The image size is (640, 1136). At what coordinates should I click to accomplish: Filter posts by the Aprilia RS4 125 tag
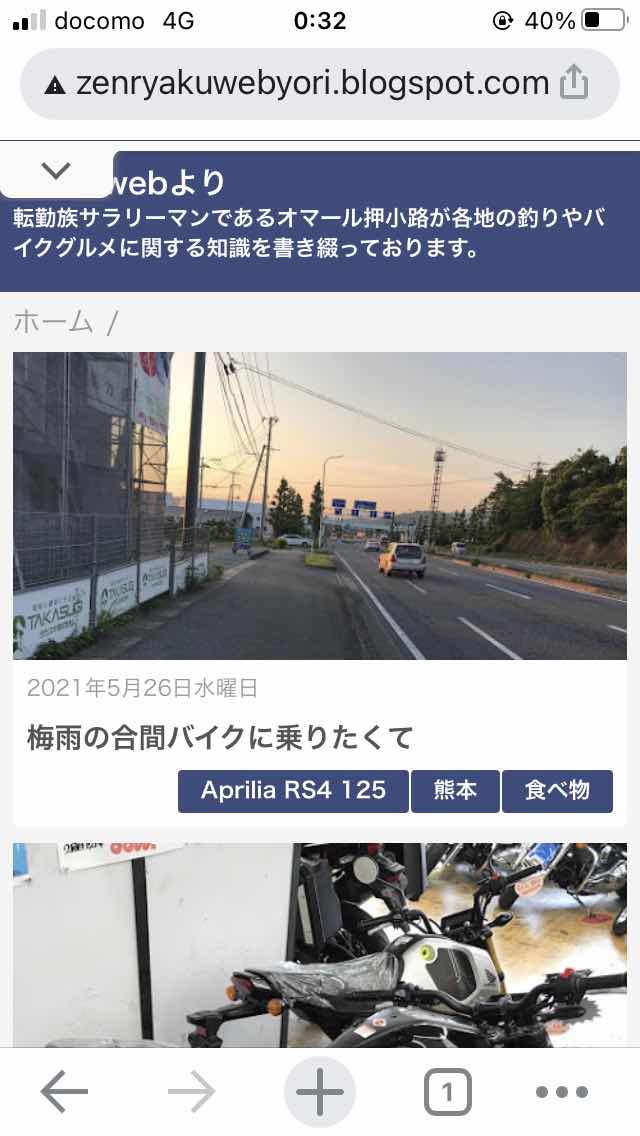click(293, 791)
